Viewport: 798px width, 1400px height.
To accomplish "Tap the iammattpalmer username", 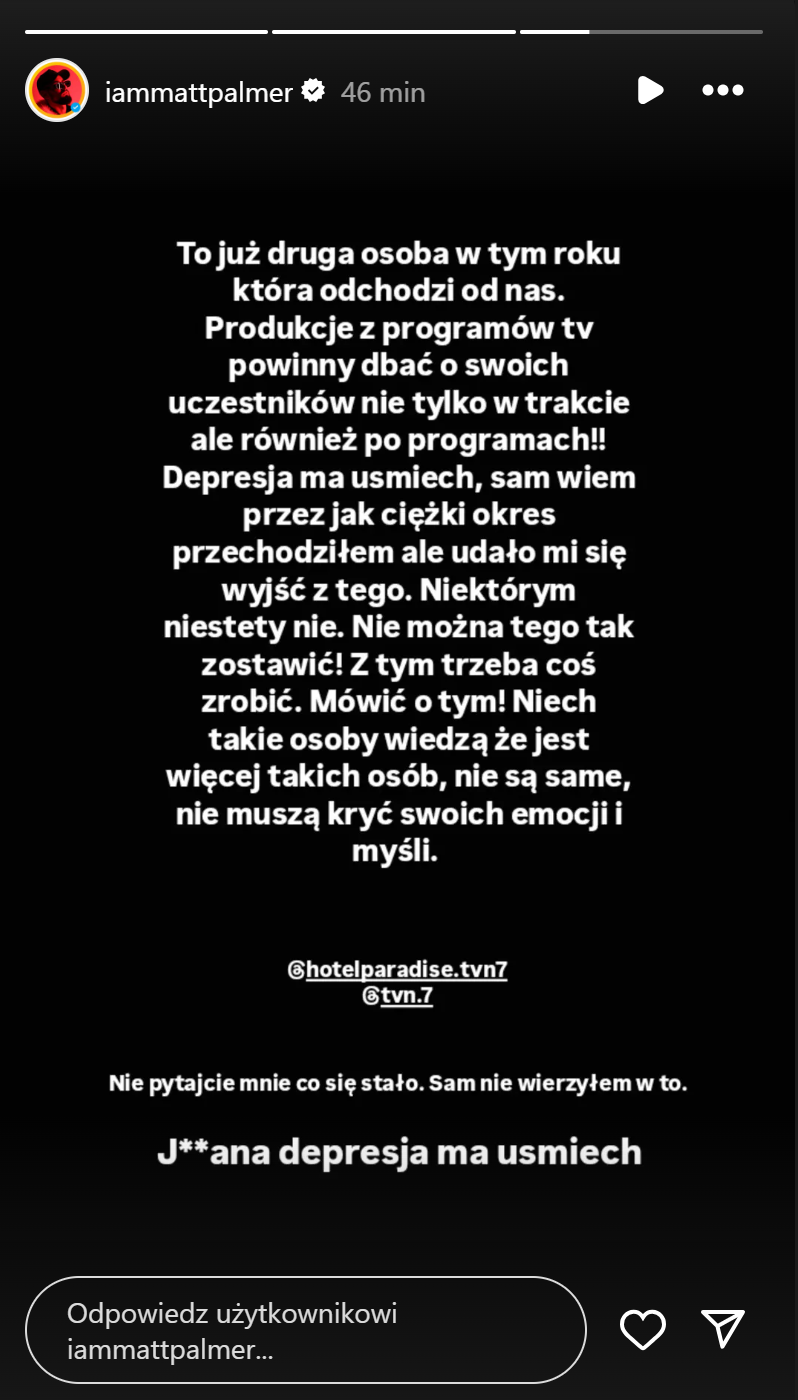I will click(x=199, y=92).
